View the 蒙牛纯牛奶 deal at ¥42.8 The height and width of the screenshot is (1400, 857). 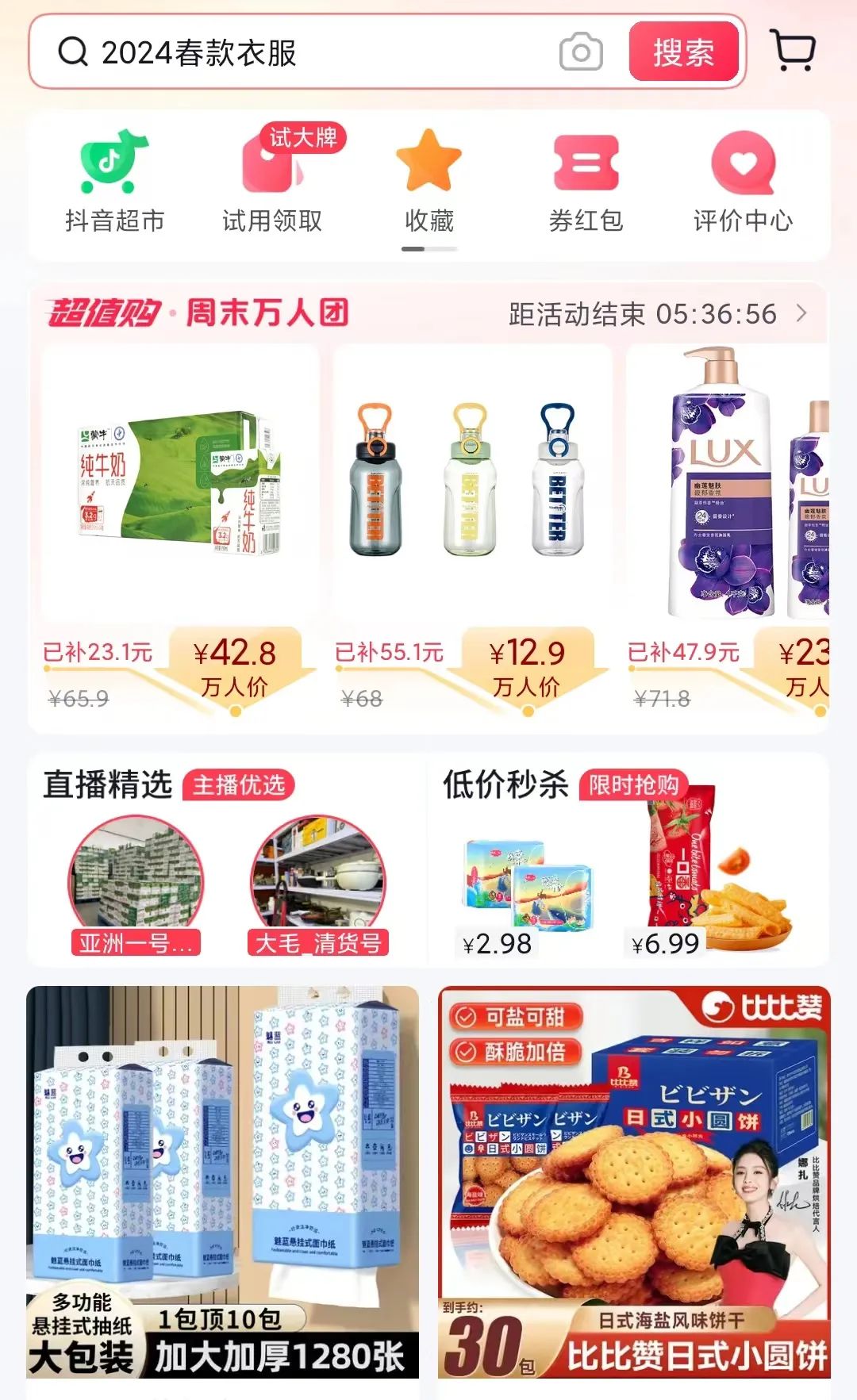coord(181,531)
